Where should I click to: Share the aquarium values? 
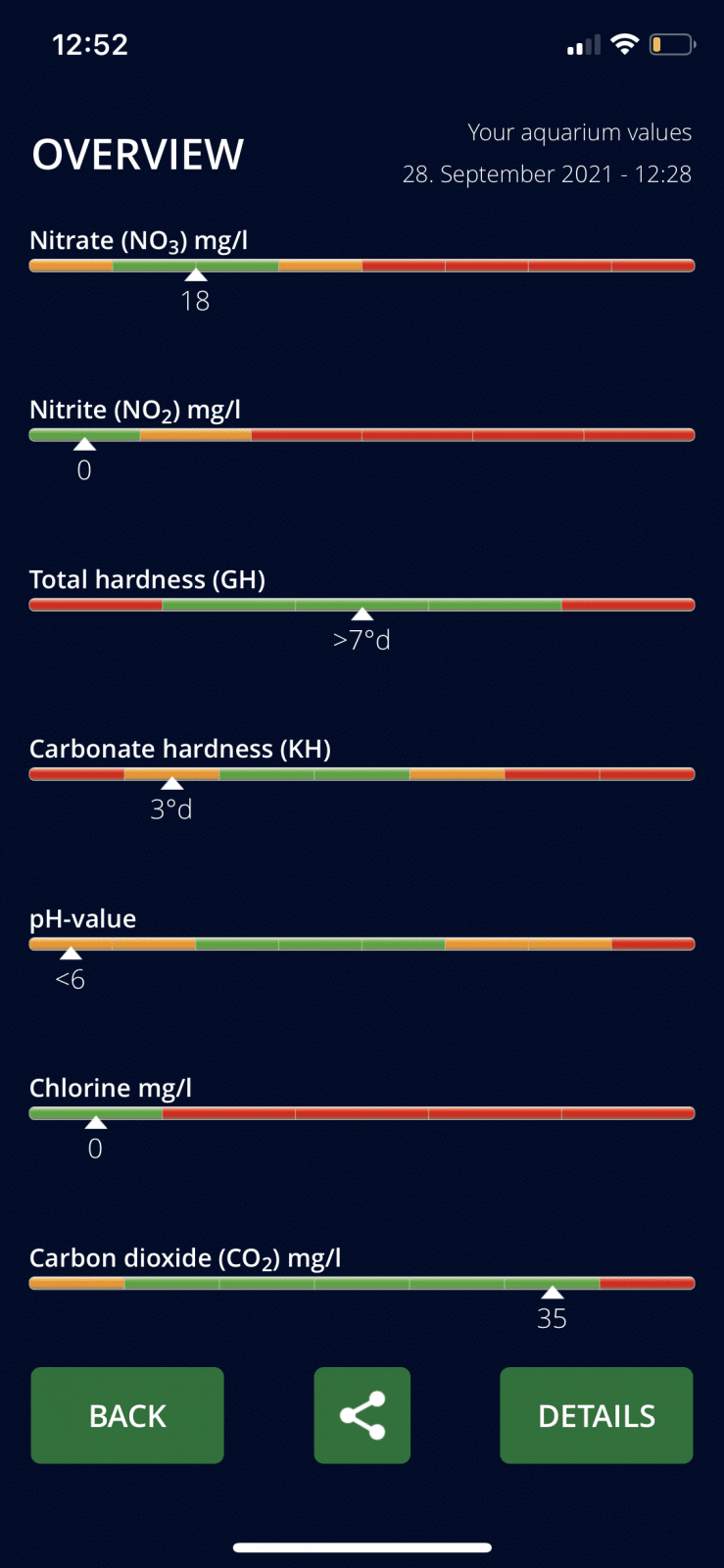click(362, 1415)
